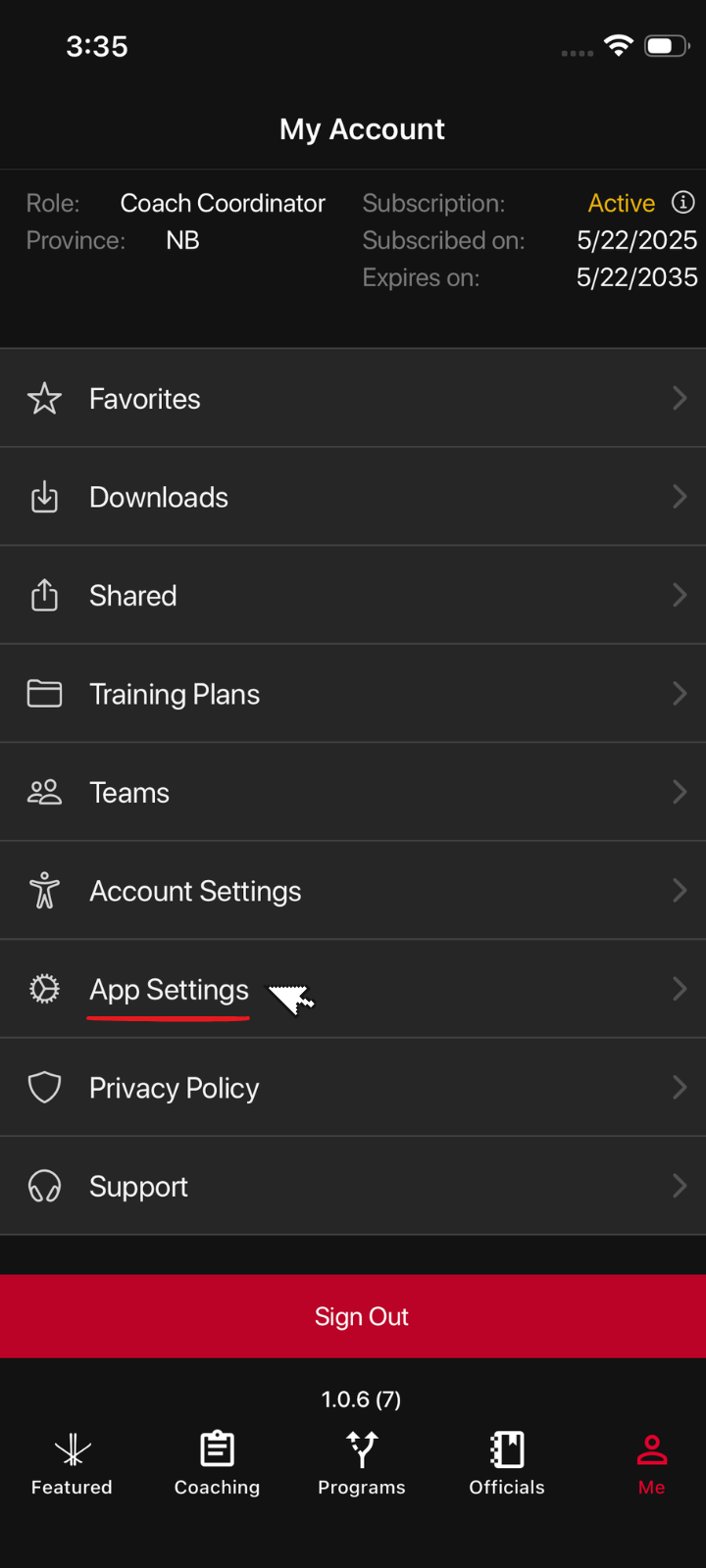Screen dimensions: 706x1568
Task: Open Training Plans folder icon
Action: click(x=44, y=693)
